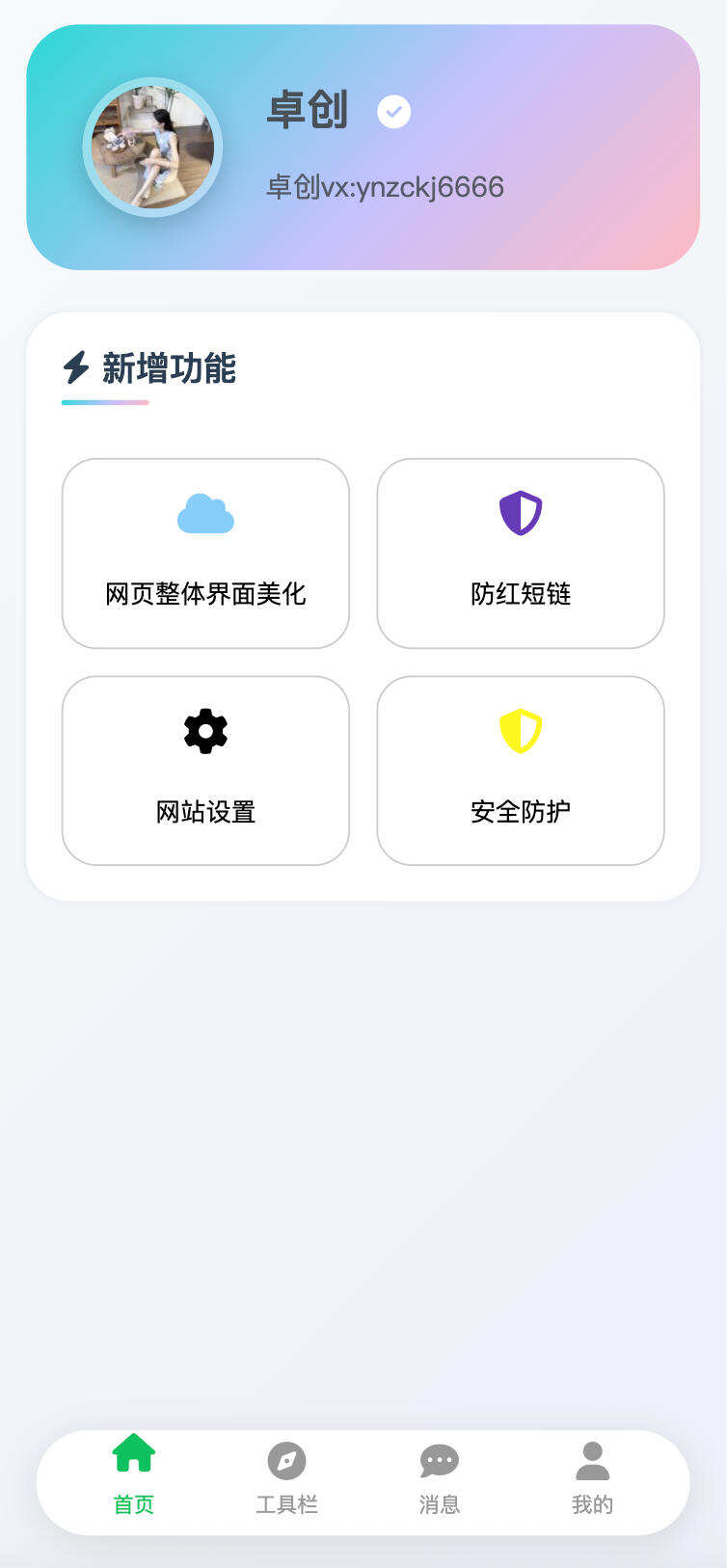
Task: Click the circular profile avatar photo
Action: [x=152, y=147]
